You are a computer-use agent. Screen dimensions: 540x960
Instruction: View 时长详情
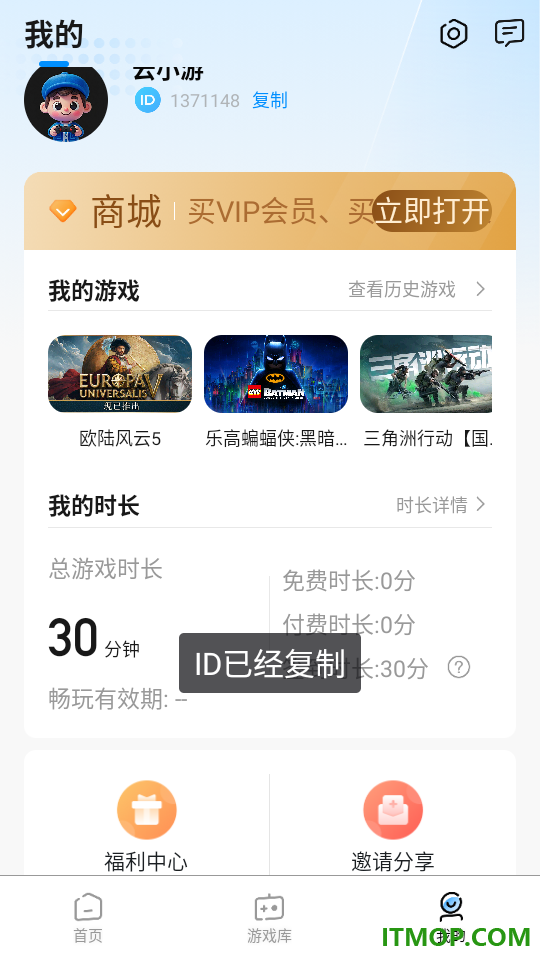click(x=441, y=505)
